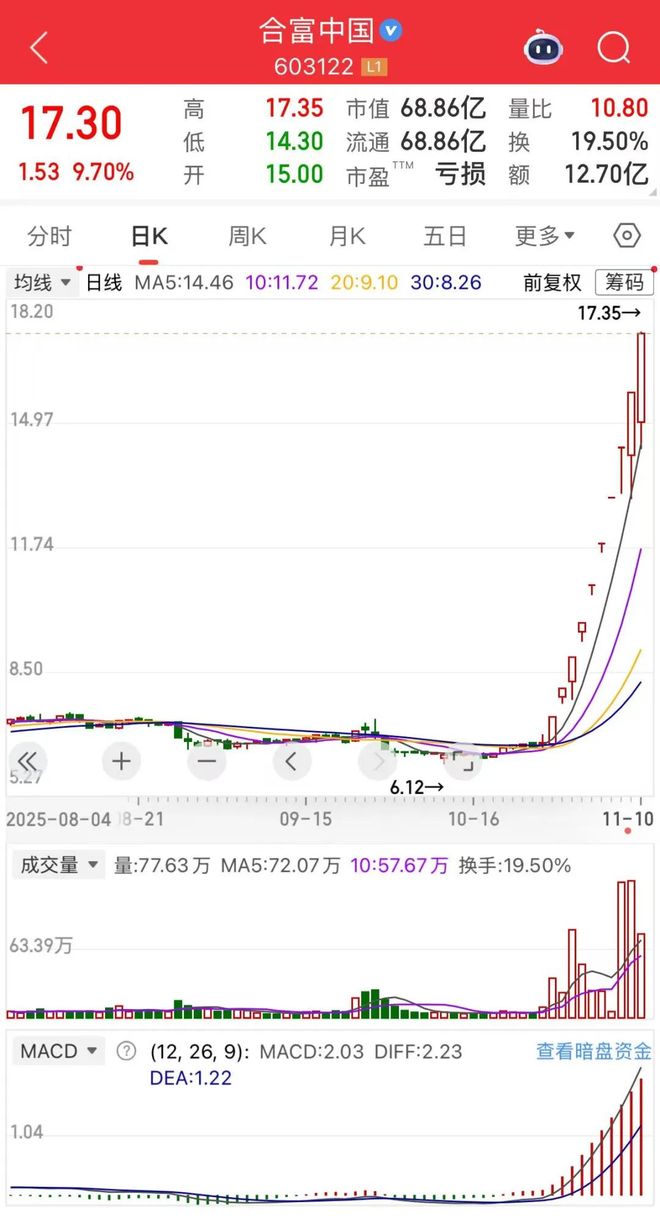The width and height of the screenshot is (660, 1218).
Task: Open the 查看暗盘资金 link
Action: tap(594, 1051)
